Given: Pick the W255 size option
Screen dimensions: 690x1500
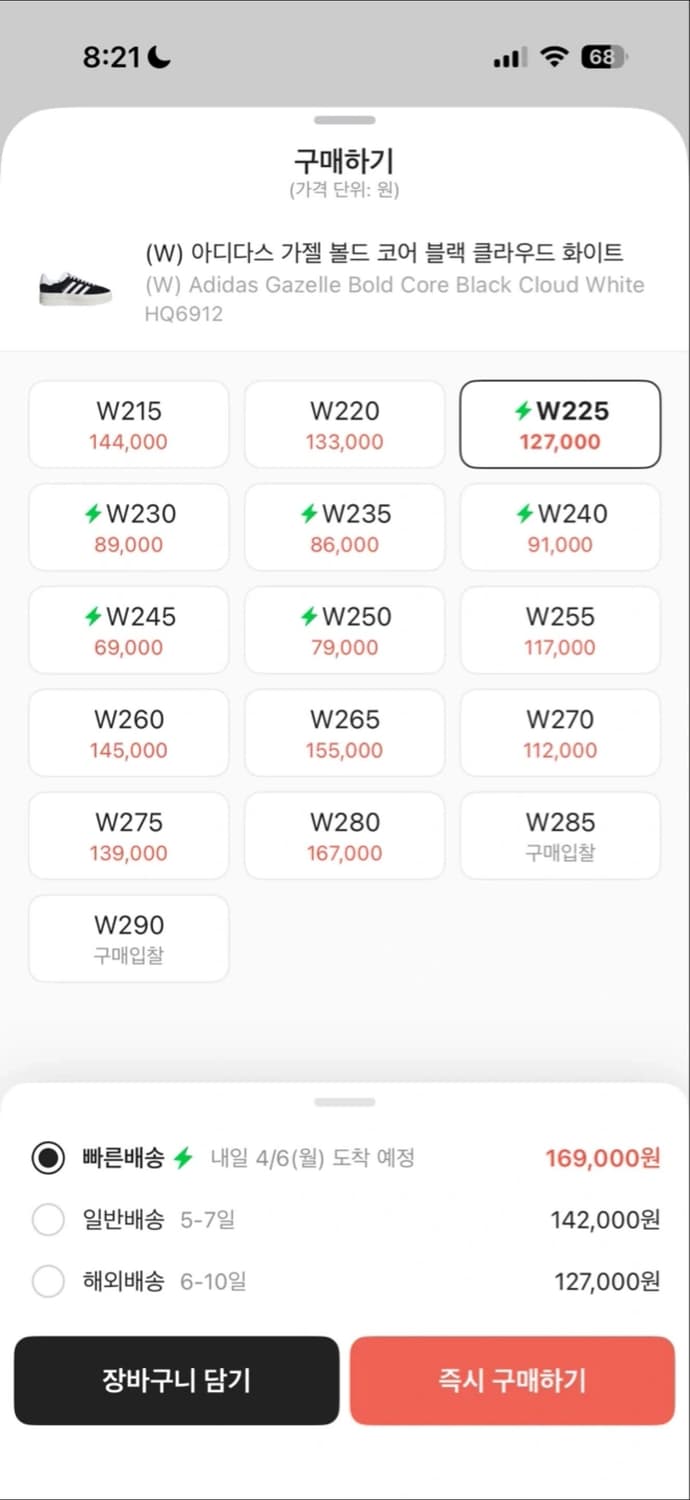Looking at the screenshot, I should pos(560,631).
